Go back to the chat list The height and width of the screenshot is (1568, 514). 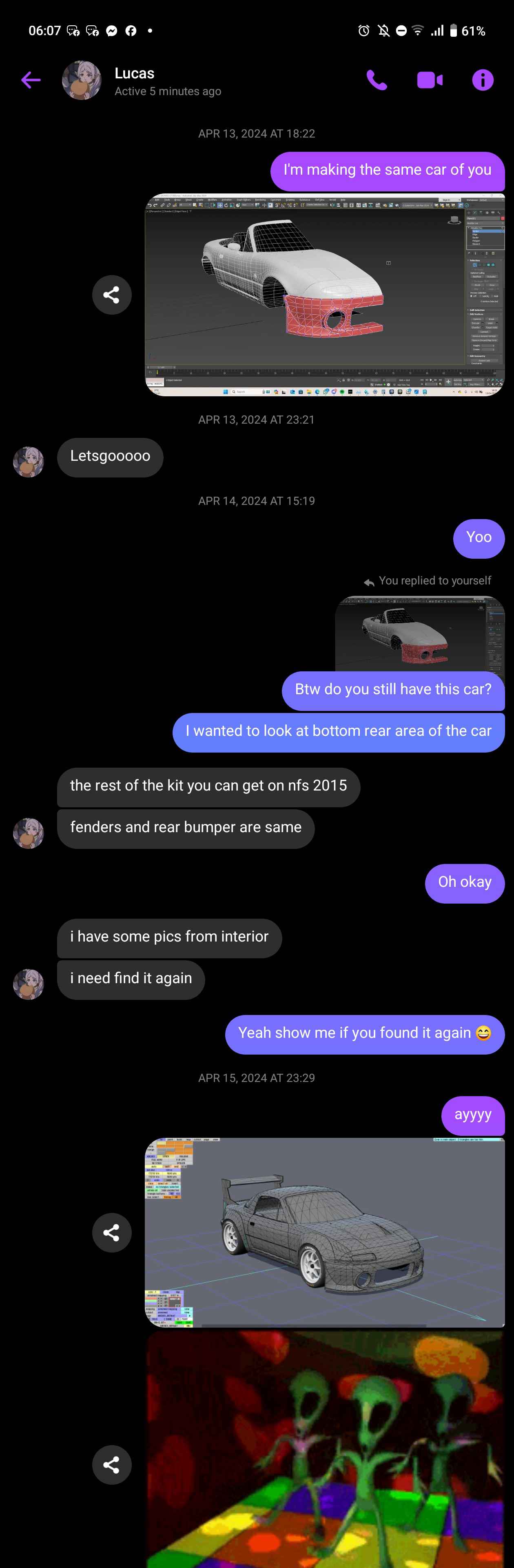tap(31, 80)
